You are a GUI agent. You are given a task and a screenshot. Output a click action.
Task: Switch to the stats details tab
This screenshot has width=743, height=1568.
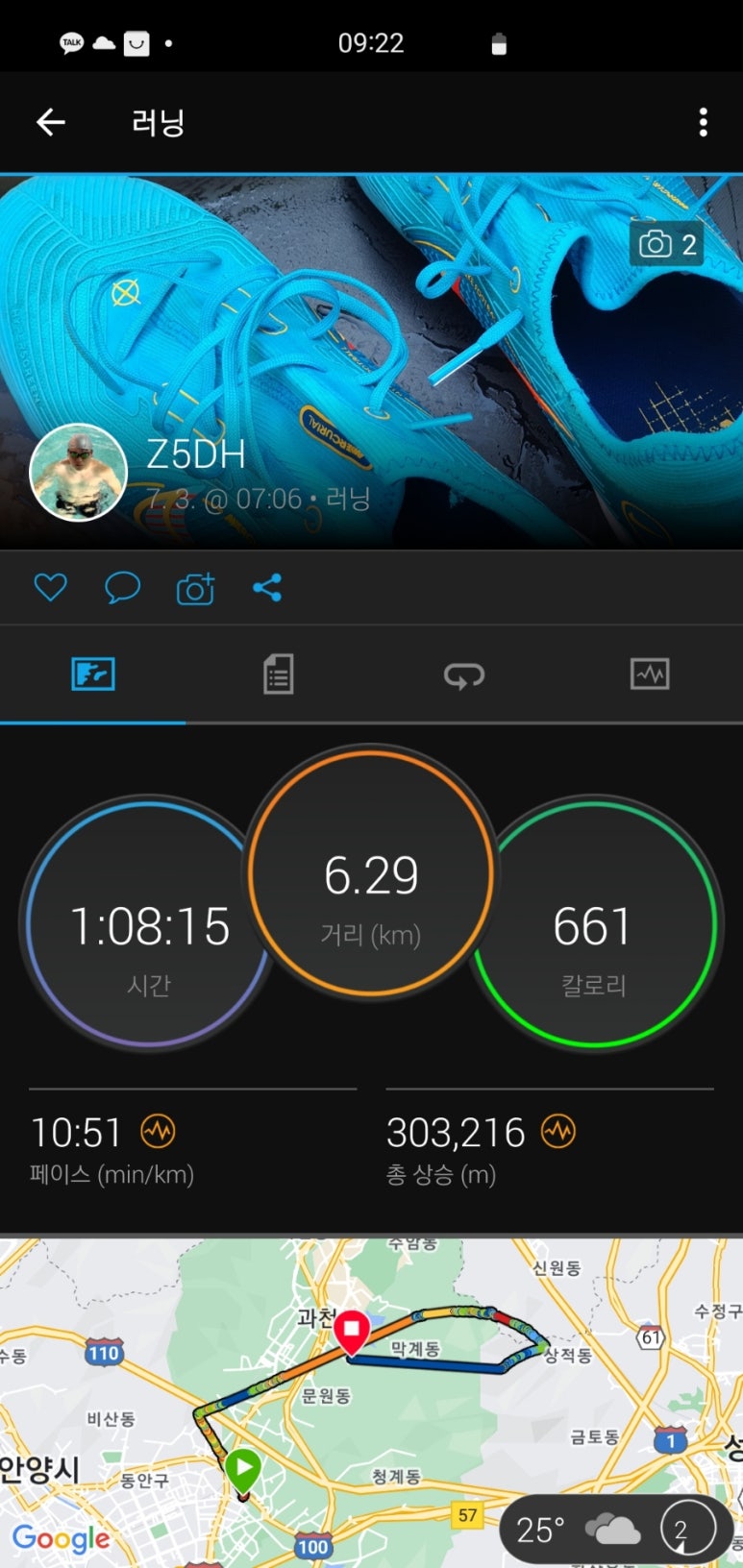point(278,674)
